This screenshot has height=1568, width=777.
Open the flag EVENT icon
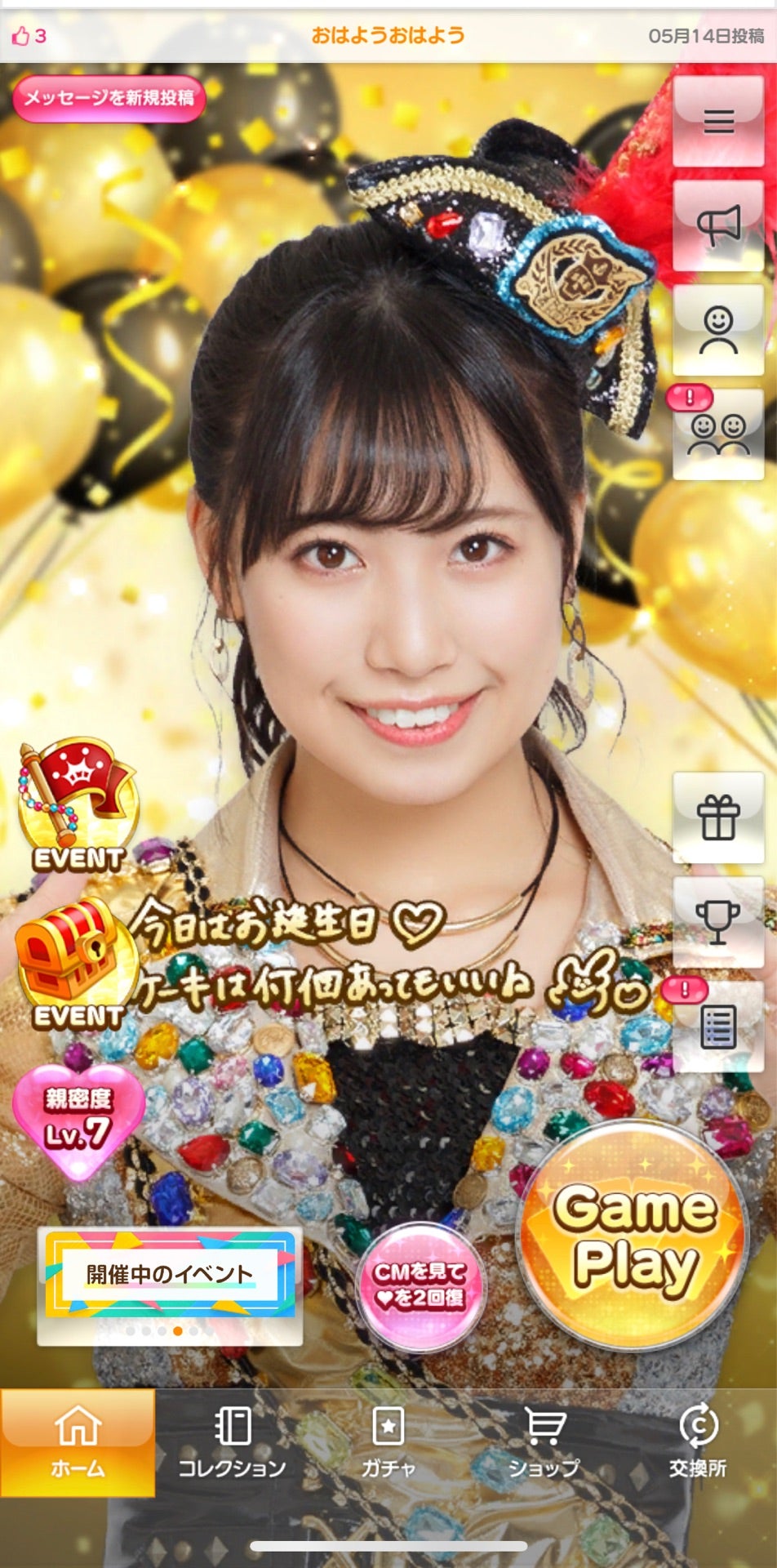[78, 806]
